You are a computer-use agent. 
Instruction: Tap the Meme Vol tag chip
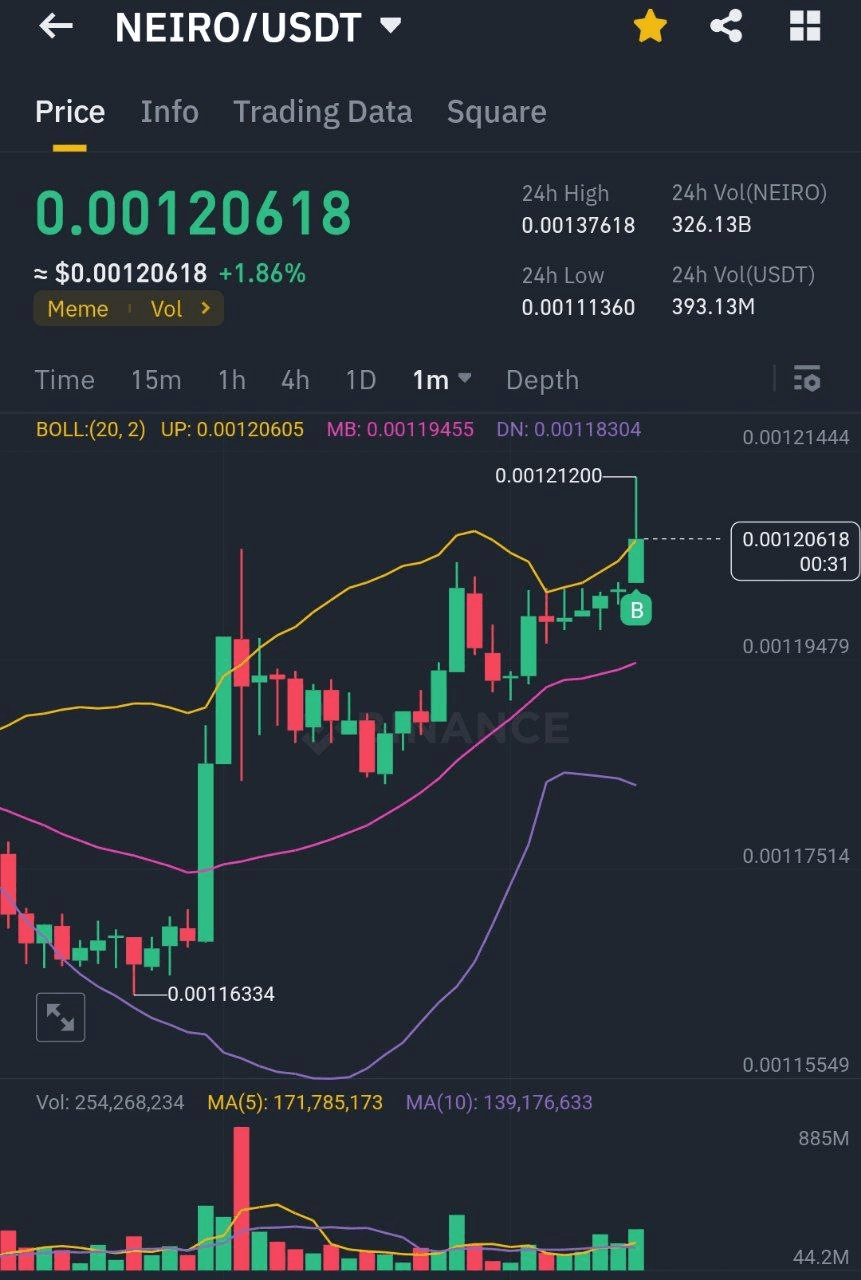(128, 309)
